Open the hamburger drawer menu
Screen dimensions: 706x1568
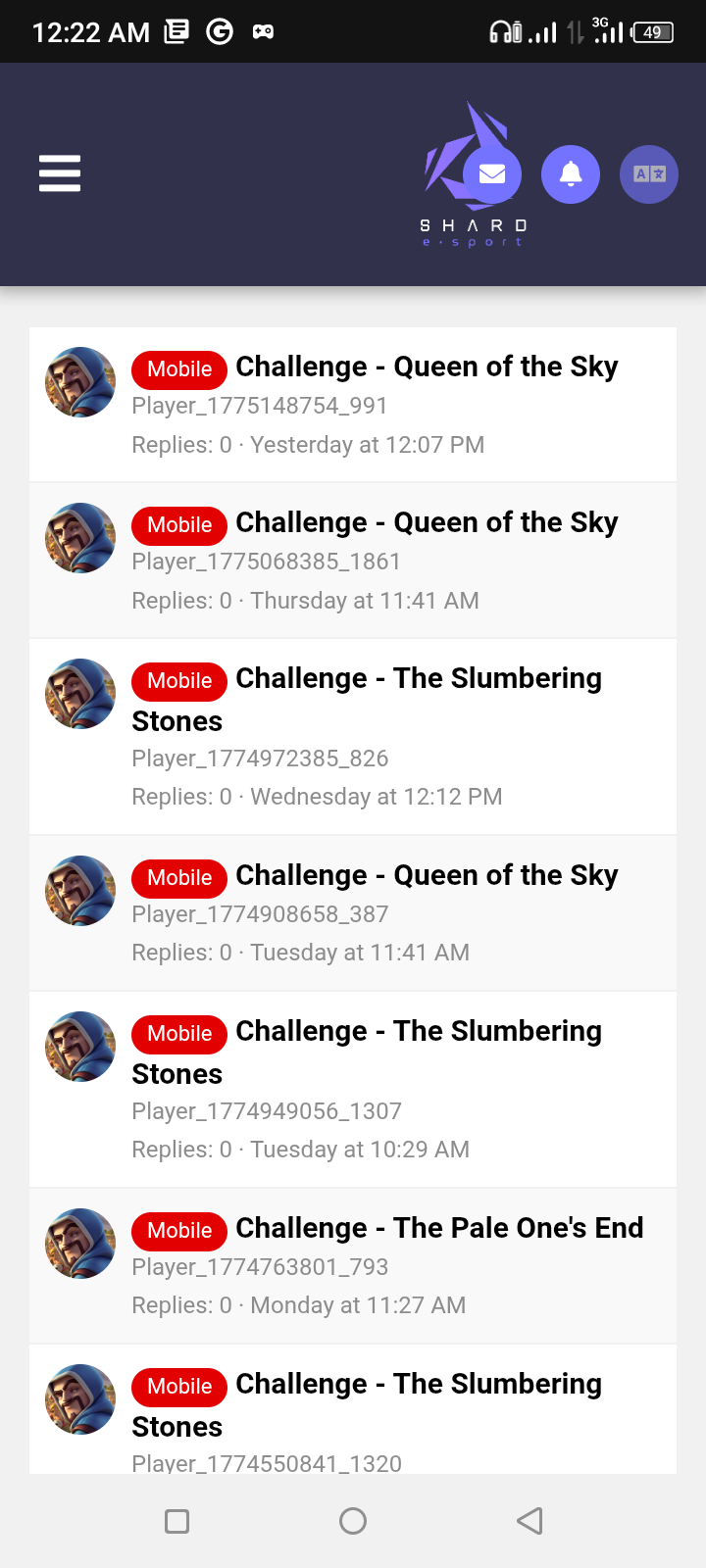click(60, 174)
